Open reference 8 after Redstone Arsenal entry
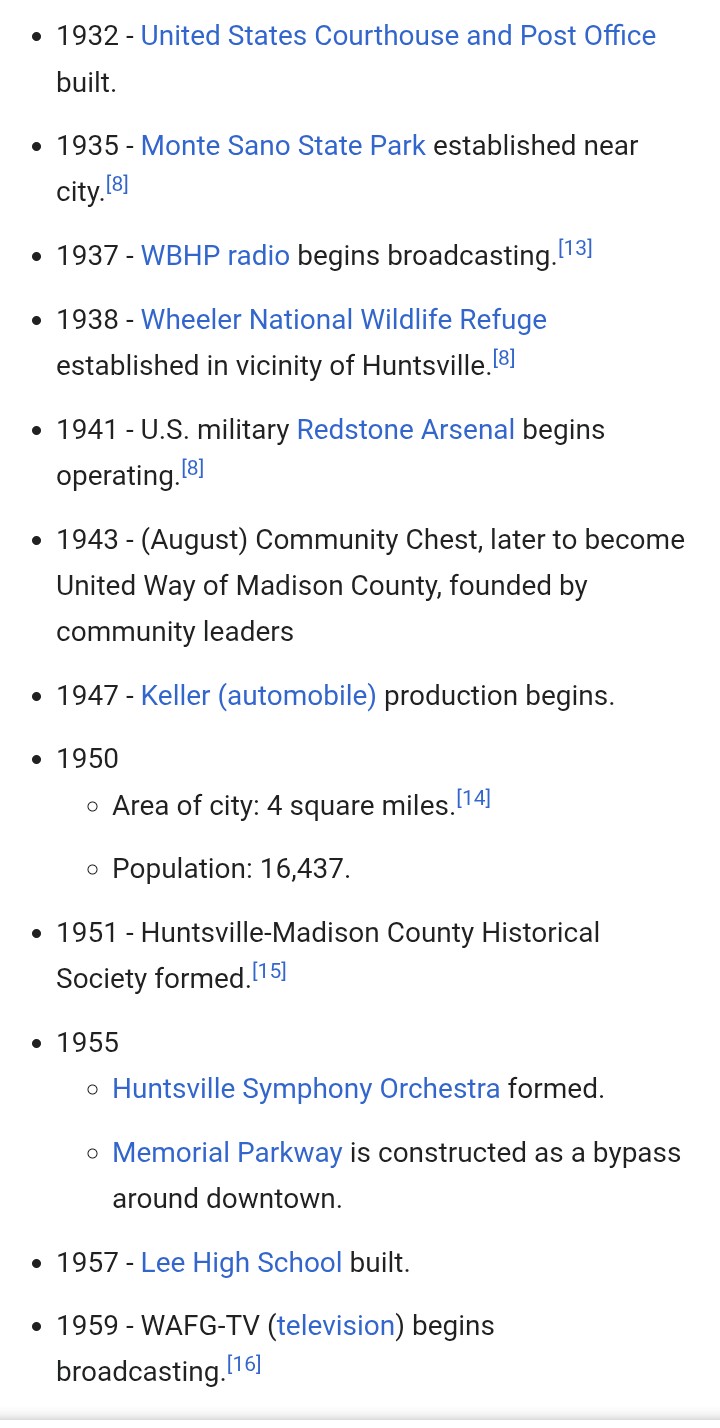This screenshot has height=1428, width=720. [192, 469]
